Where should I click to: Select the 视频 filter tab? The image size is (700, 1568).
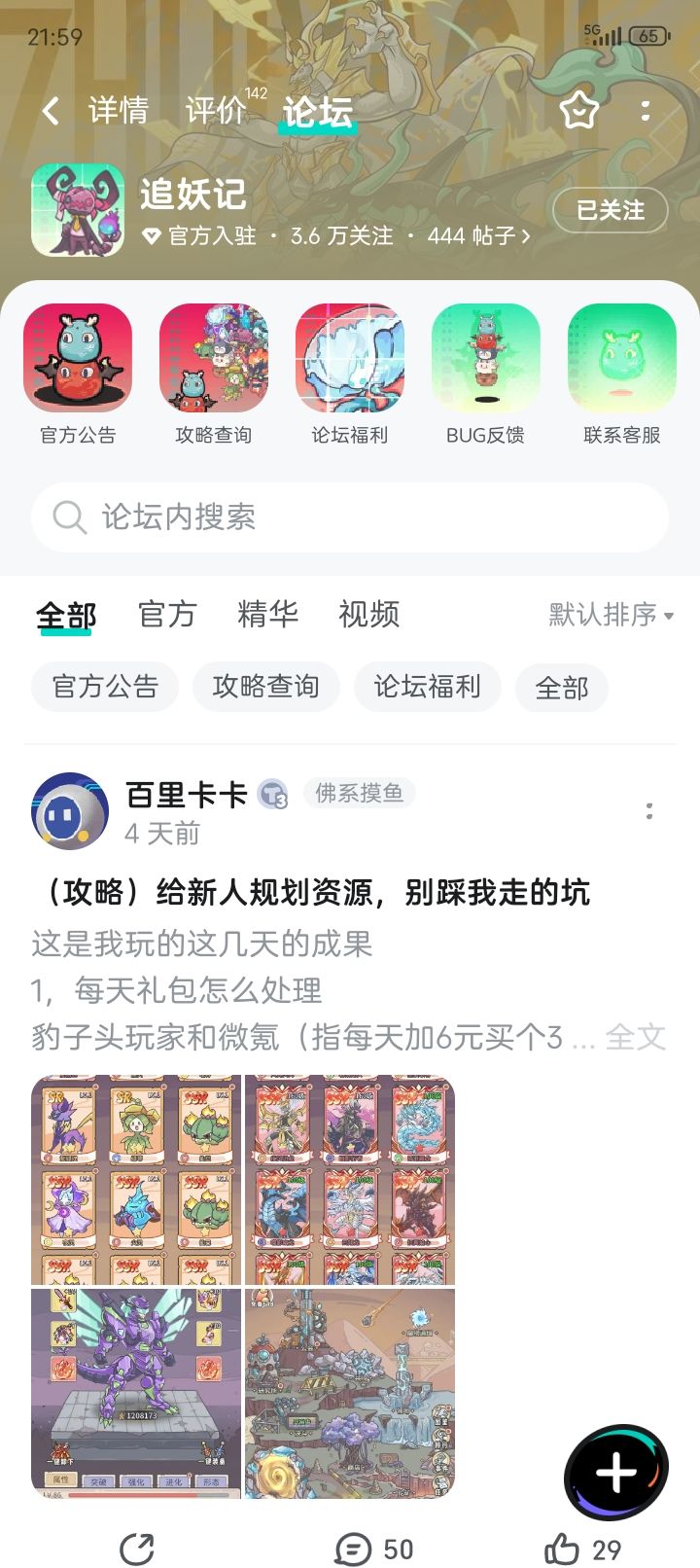[x=368, y=615]
